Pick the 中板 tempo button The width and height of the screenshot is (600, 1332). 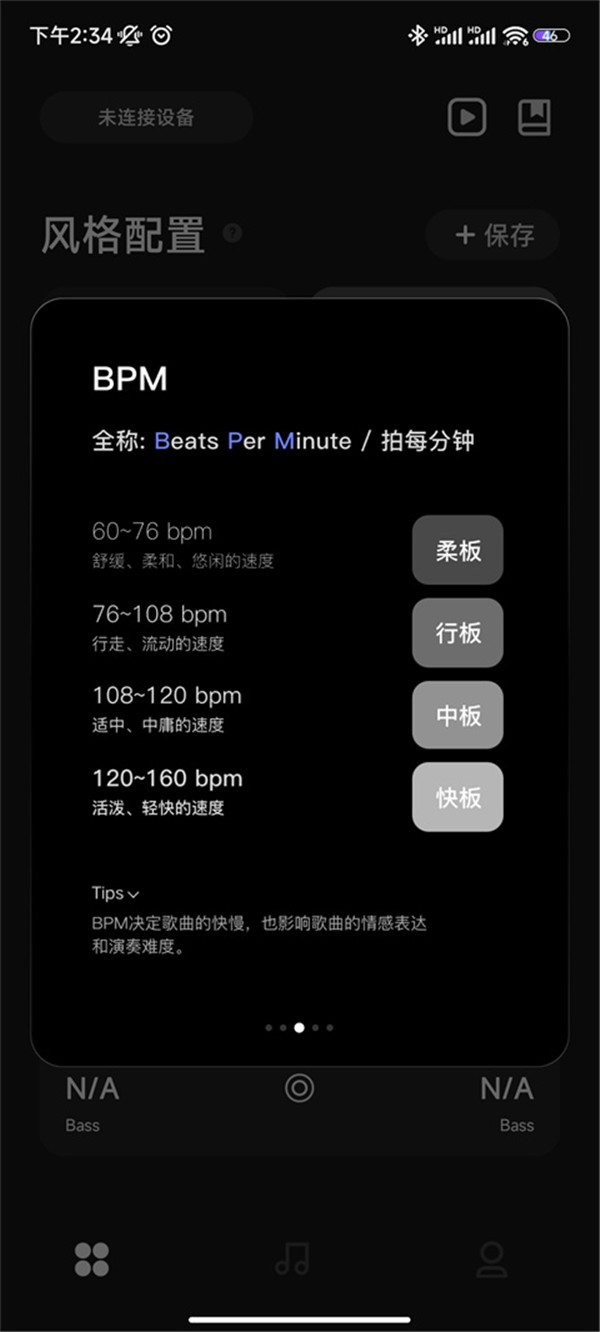tap(457, 715)
